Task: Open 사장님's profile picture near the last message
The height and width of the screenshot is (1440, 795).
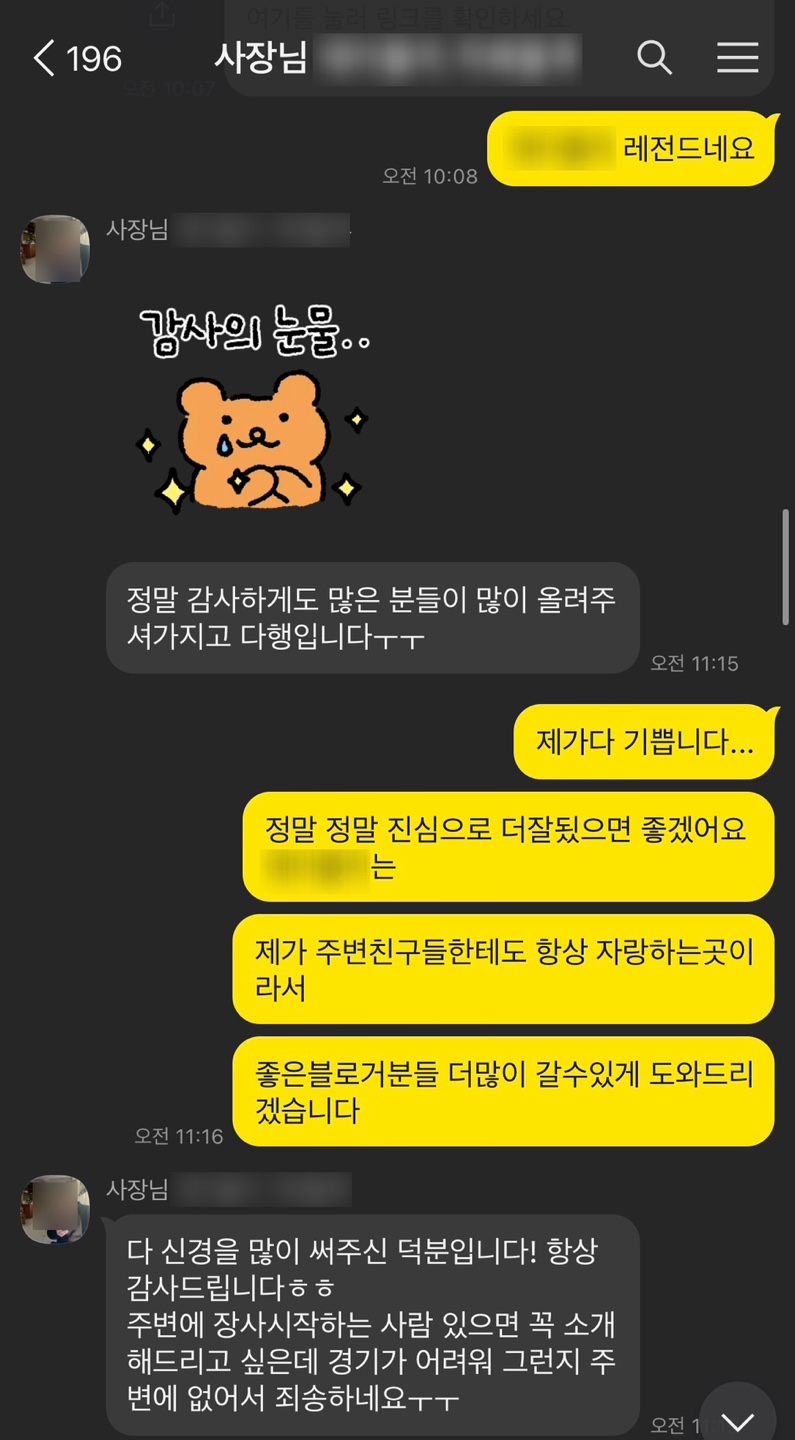Action: [55, 1209]
